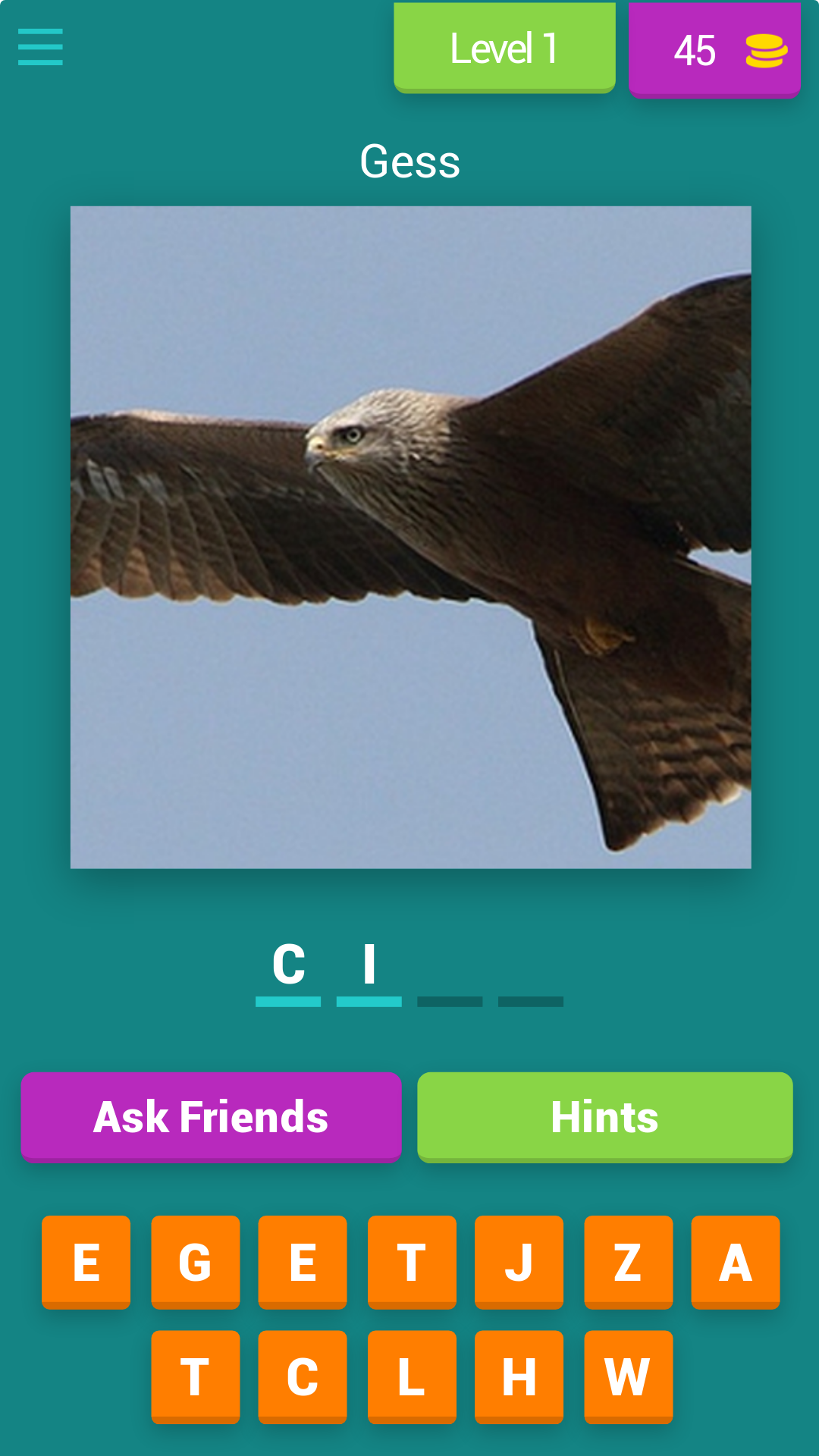Viewport: 819px width, 1456px height.
Task: Pick the letter J tile
Action: [519, 1262]
